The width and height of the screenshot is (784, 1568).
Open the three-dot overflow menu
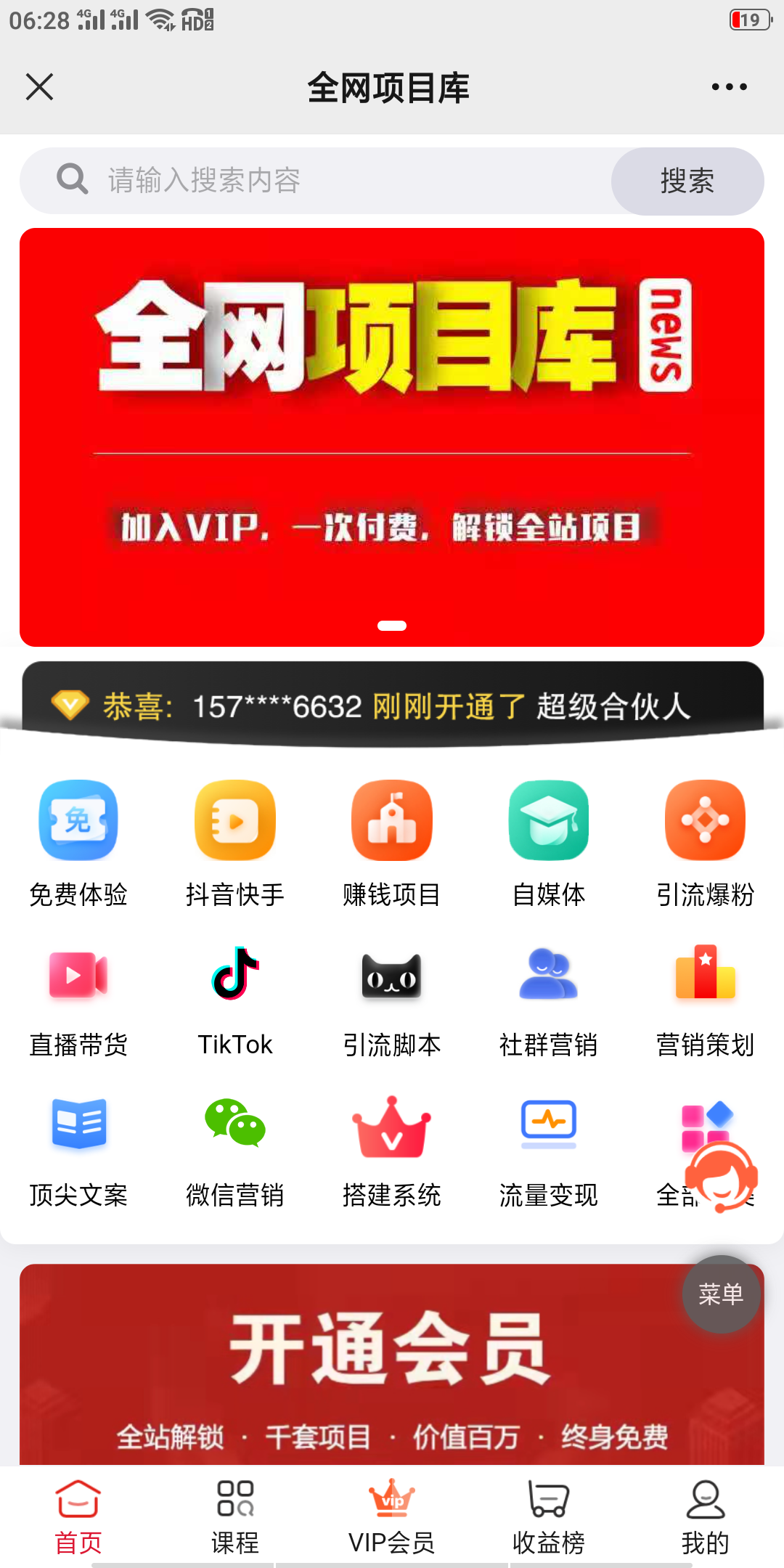point(729,87)
